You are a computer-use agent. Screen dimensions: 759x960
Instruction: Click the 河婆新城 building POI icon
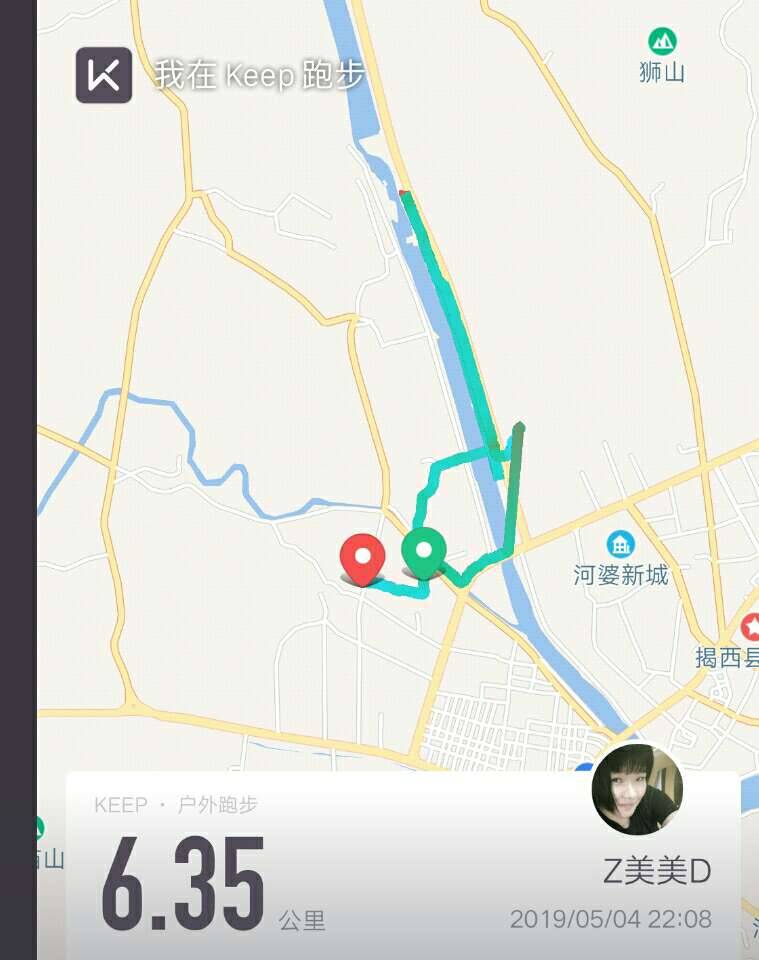[622, 542]
